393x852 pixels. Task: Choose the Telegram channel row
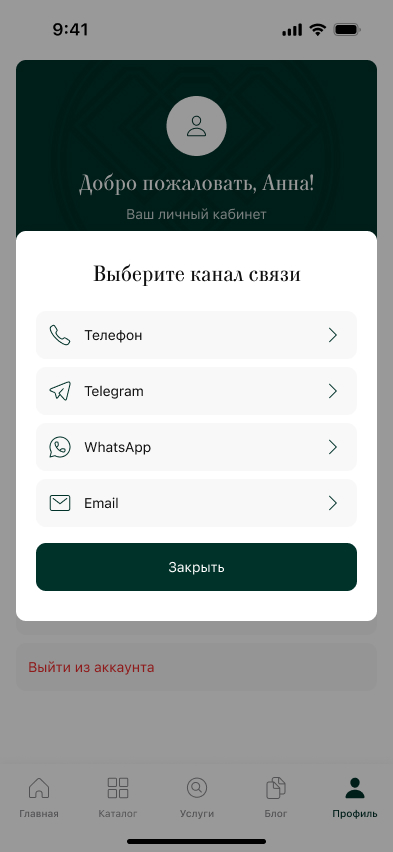196,391
